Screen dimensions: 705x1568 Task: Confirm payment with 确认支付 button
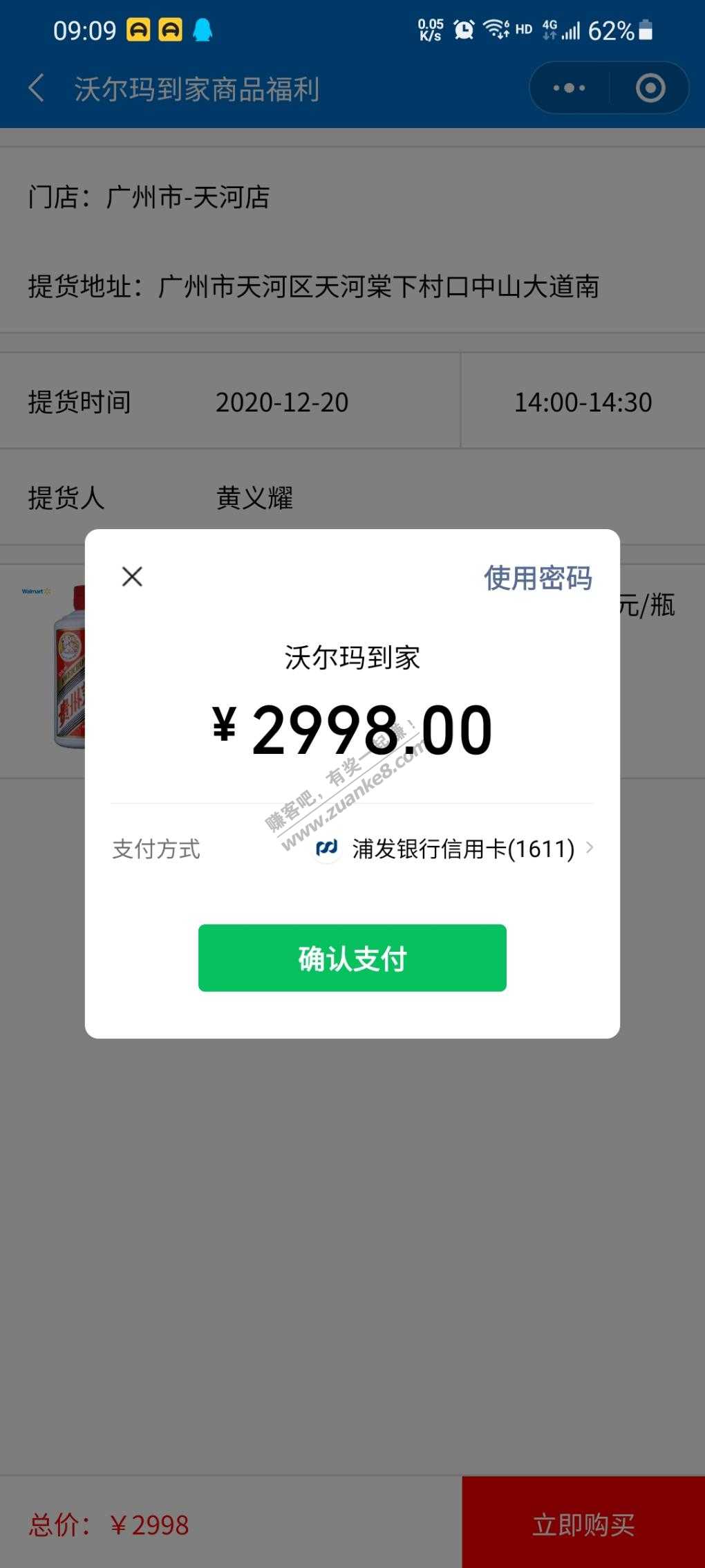tap(352, 958)
